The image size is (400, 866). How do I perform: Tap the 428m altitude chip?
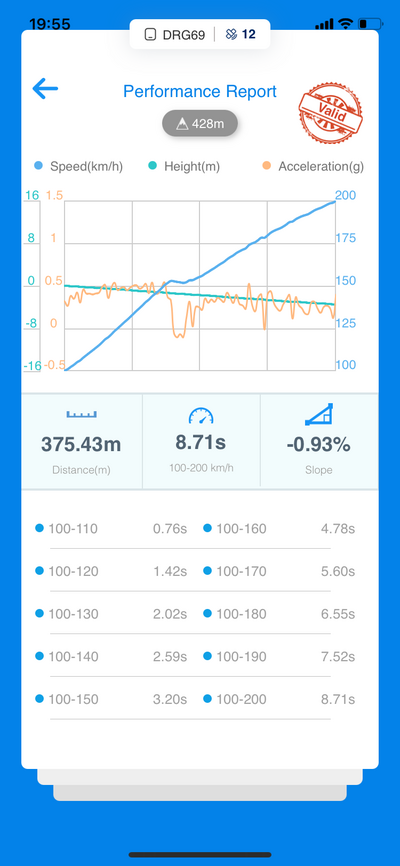200,124
